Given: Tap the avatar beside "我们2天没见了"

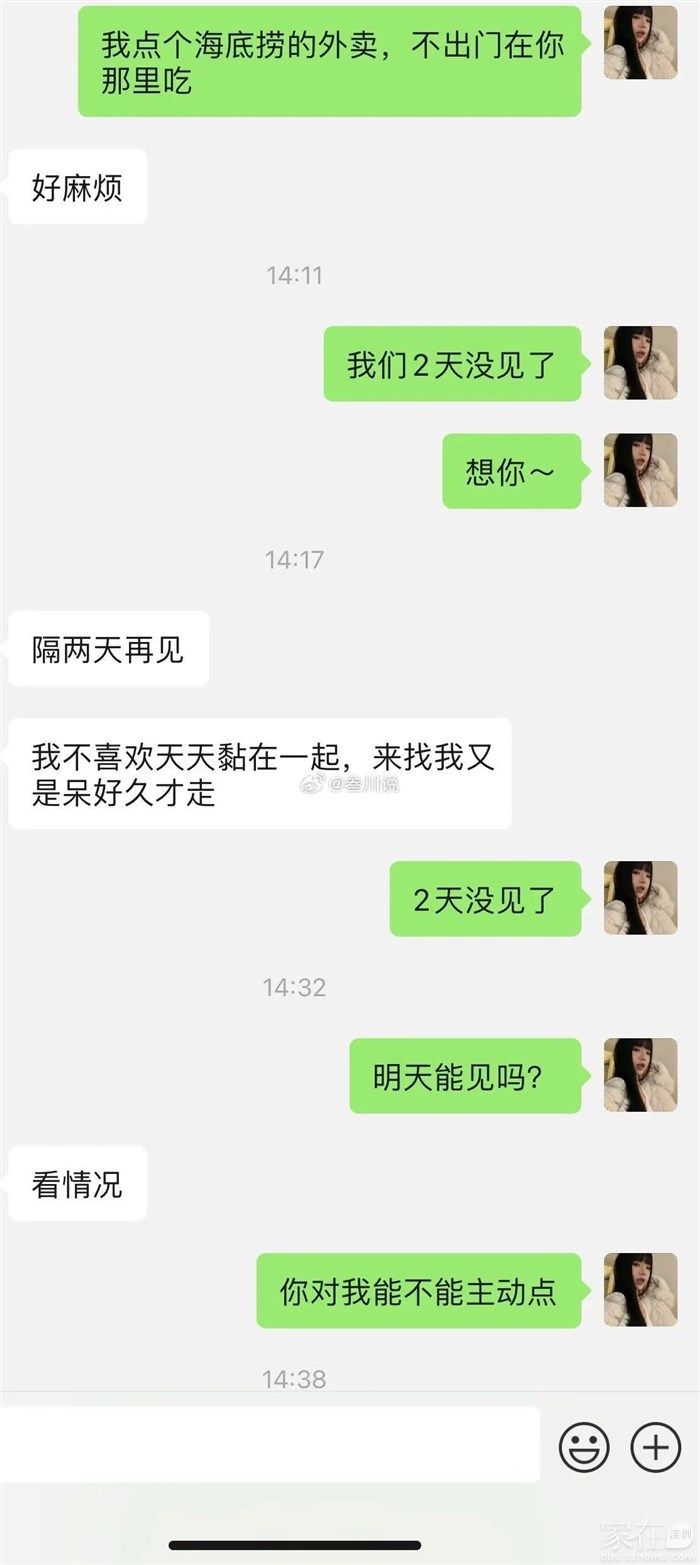Looking at the screenshot, I should click(640, 363).
